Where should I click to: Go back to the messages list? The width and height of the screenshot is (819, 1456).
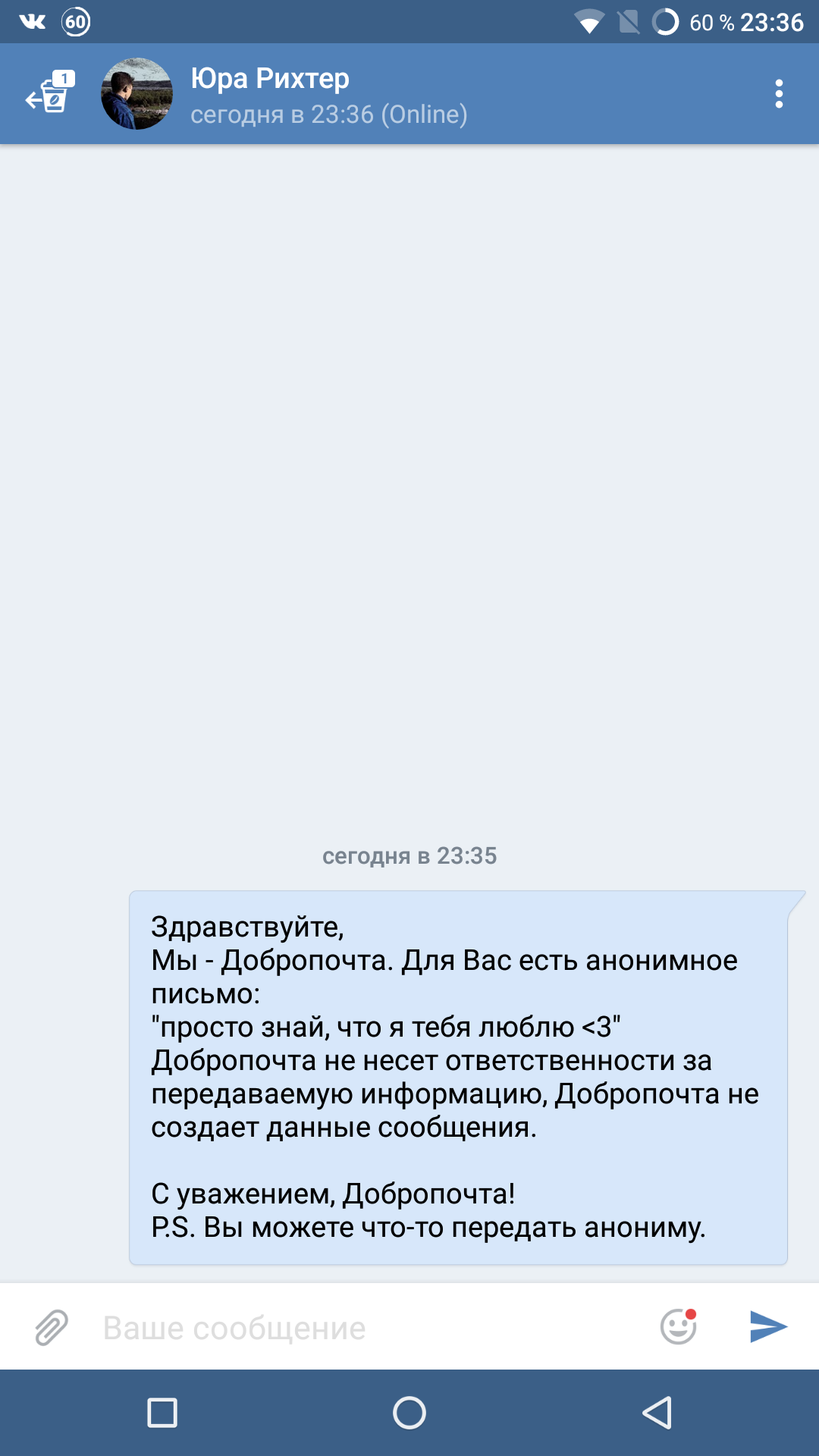pos(49,93)
